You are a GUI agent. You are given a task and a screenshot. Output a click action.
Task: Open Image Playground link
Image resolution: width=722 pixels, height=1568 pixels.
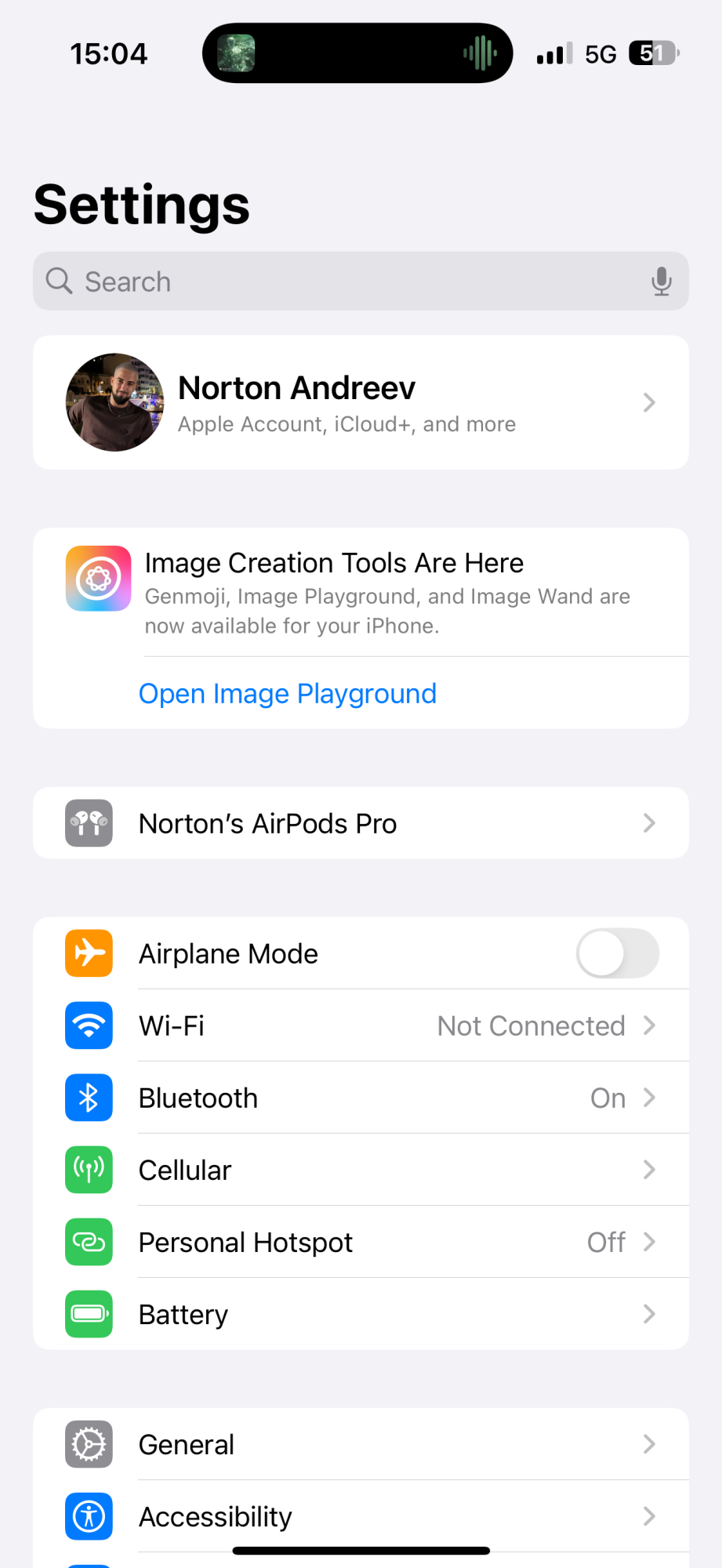[287, 694]
